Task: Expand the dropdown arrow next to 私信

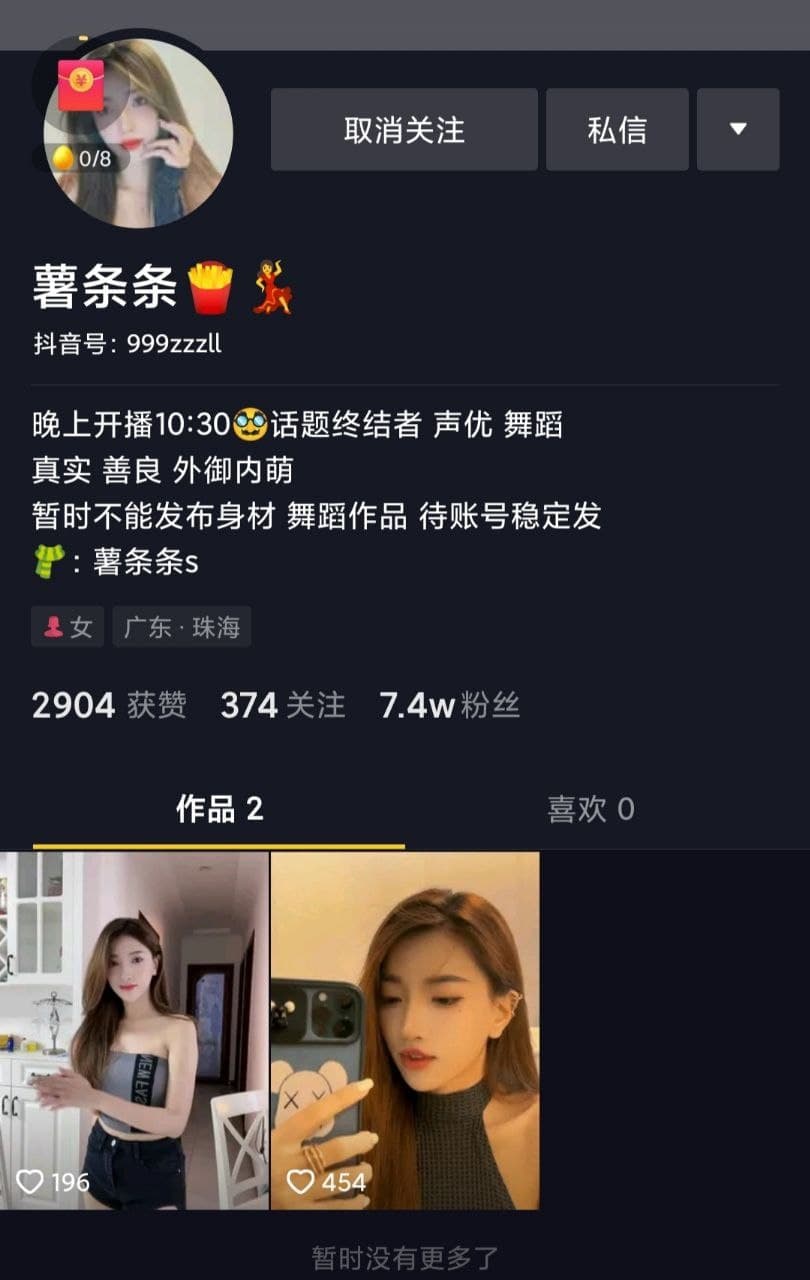Action: pyautogui.click(x=738, y=130)
